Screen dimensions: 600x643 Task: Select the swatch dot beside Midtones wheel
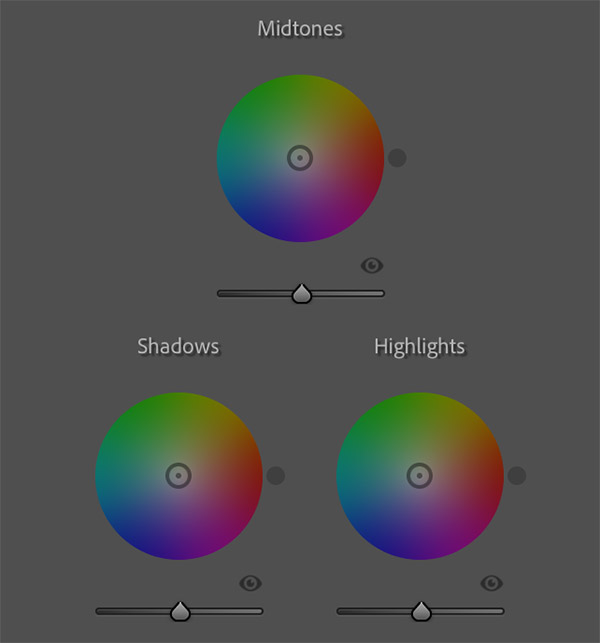point(397,158)
